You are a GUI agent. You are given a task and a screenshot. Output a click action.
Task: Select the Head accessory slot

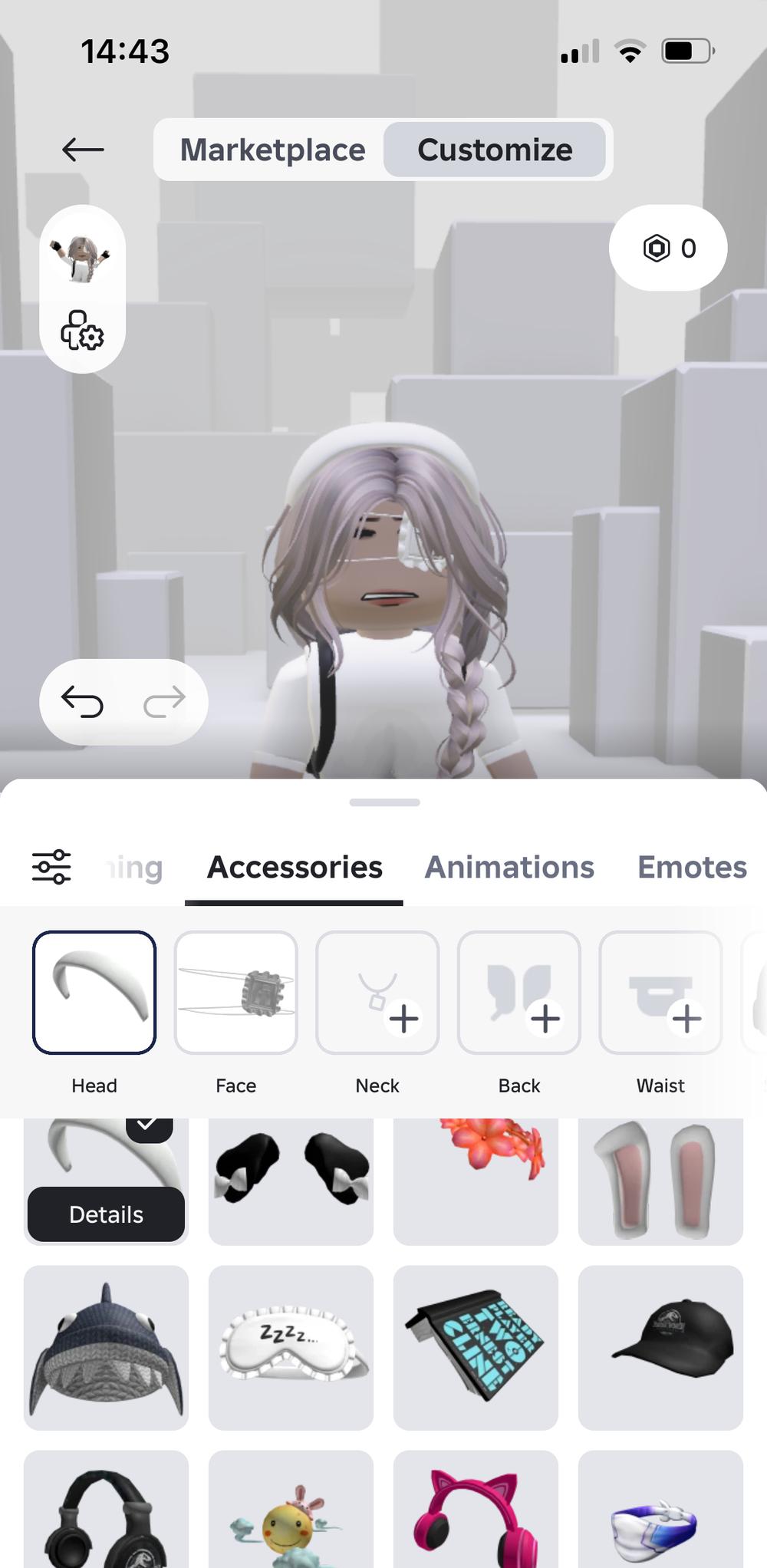pos(94,993)
